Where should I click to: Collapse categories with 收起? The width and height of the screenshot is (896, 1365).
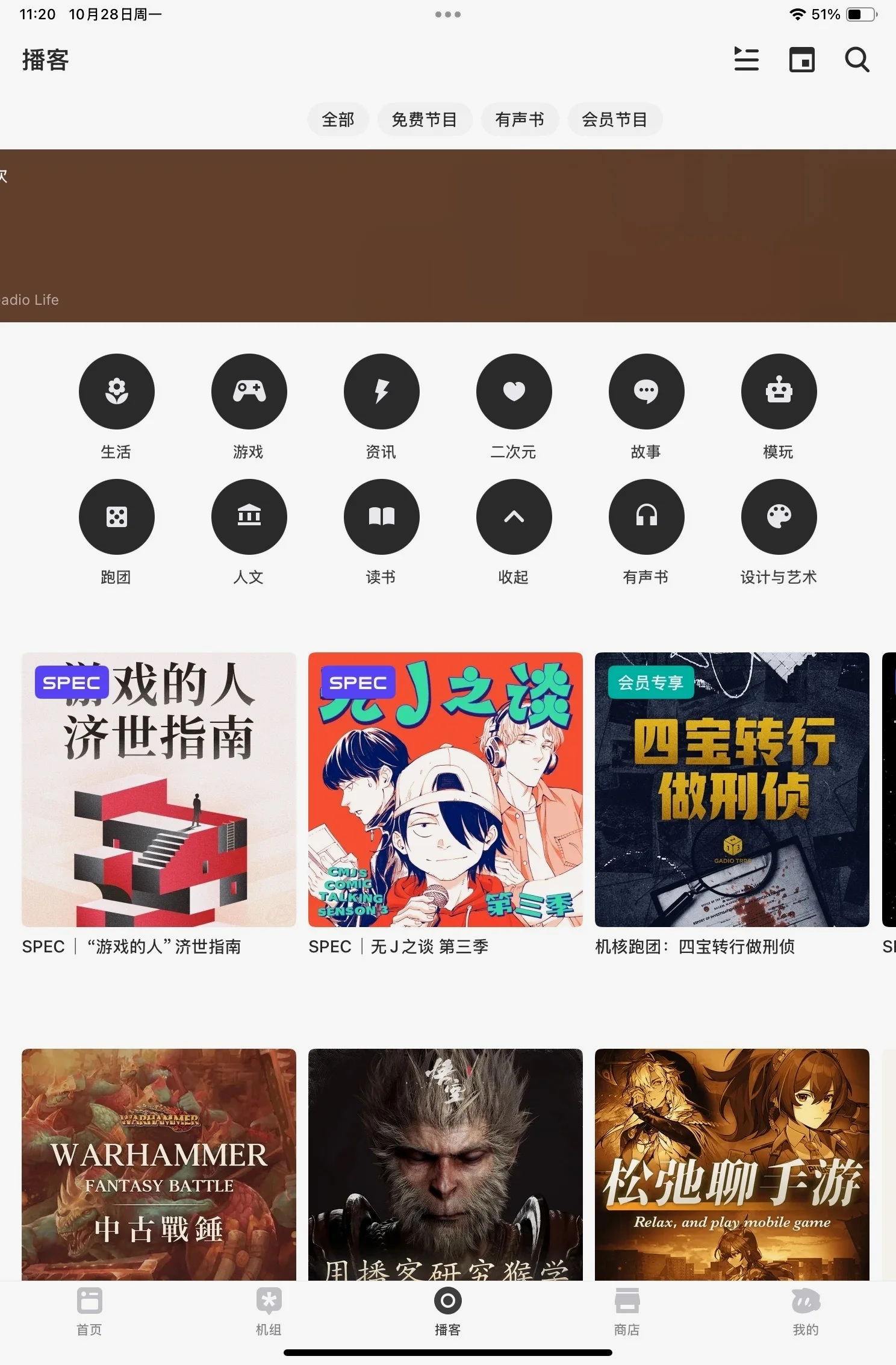514,517
